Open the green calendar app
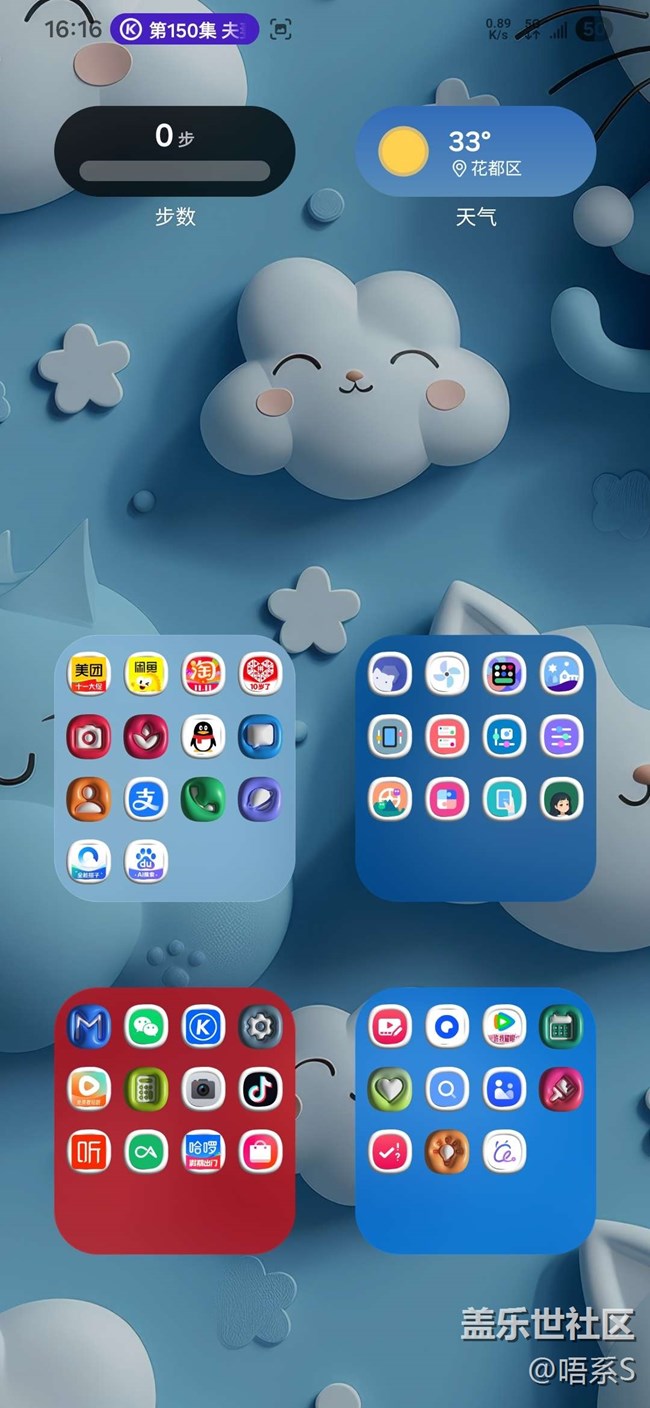This screenshot has height=1408, width=650. (x=561, y=1027)
